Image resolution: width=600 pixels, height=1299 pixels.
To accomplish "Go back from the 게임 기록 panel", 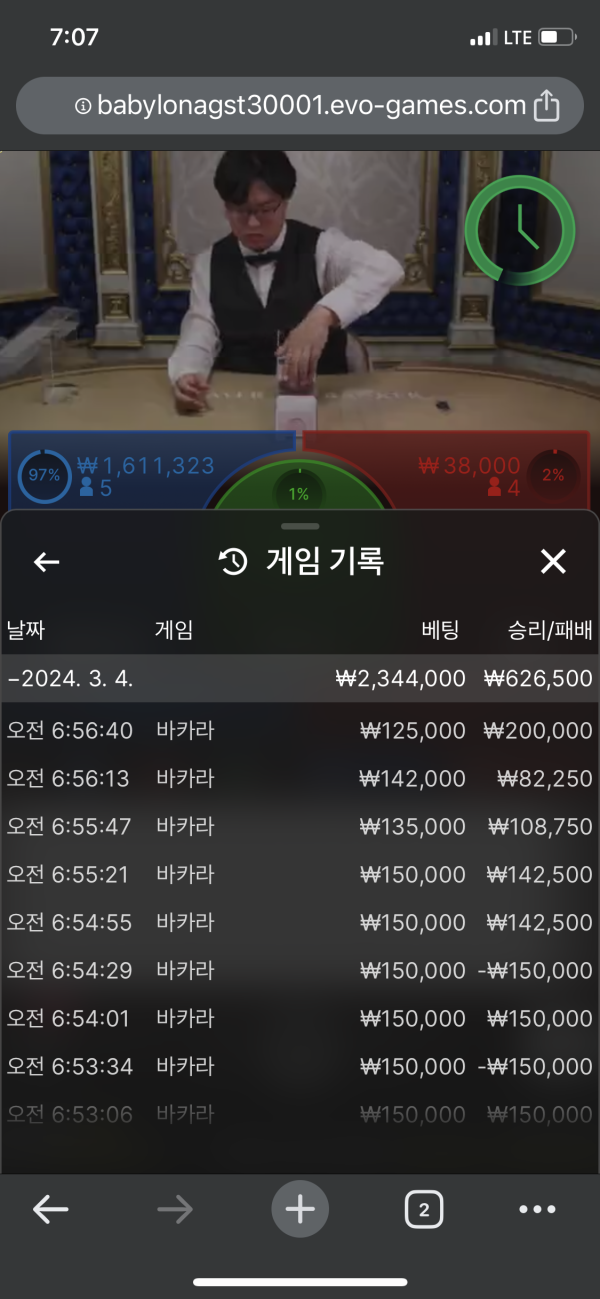I will coord(47,562).
